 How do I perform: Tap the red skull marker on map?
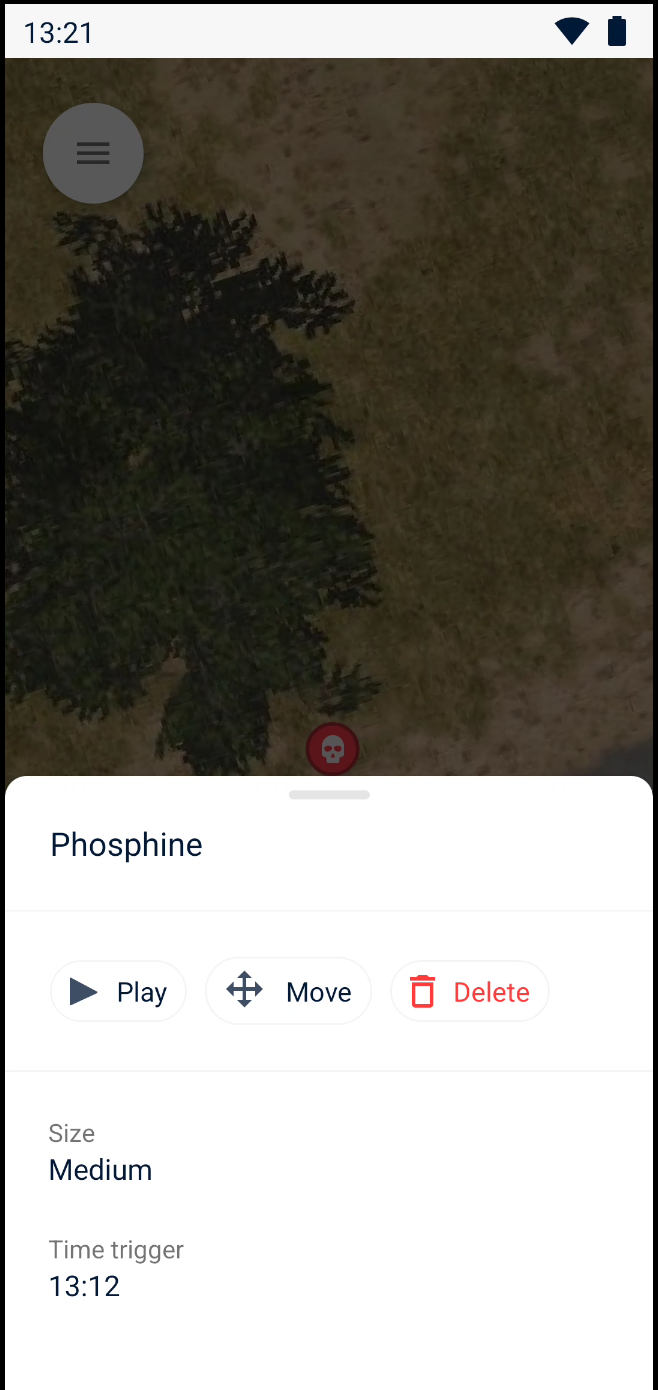click(x=332, y=749)
